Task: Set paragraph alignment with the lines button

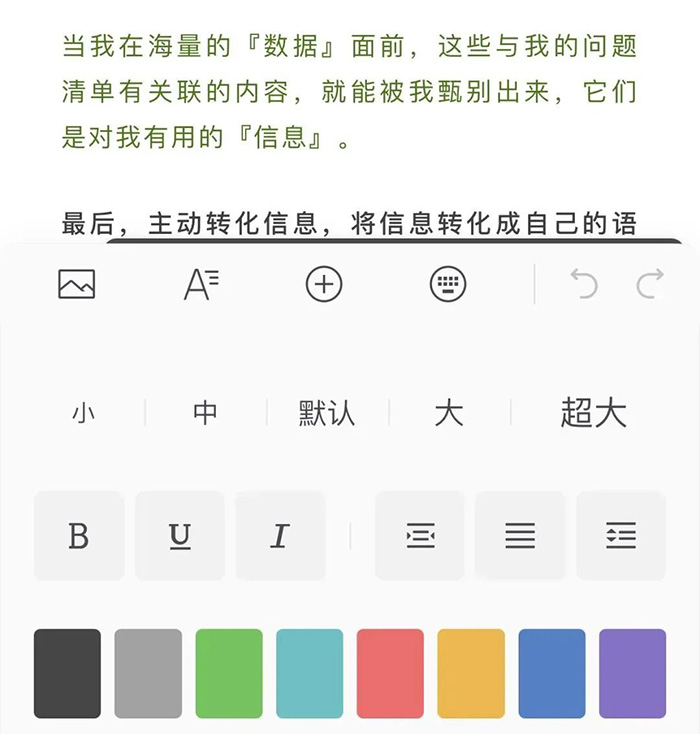Action: 520,536
